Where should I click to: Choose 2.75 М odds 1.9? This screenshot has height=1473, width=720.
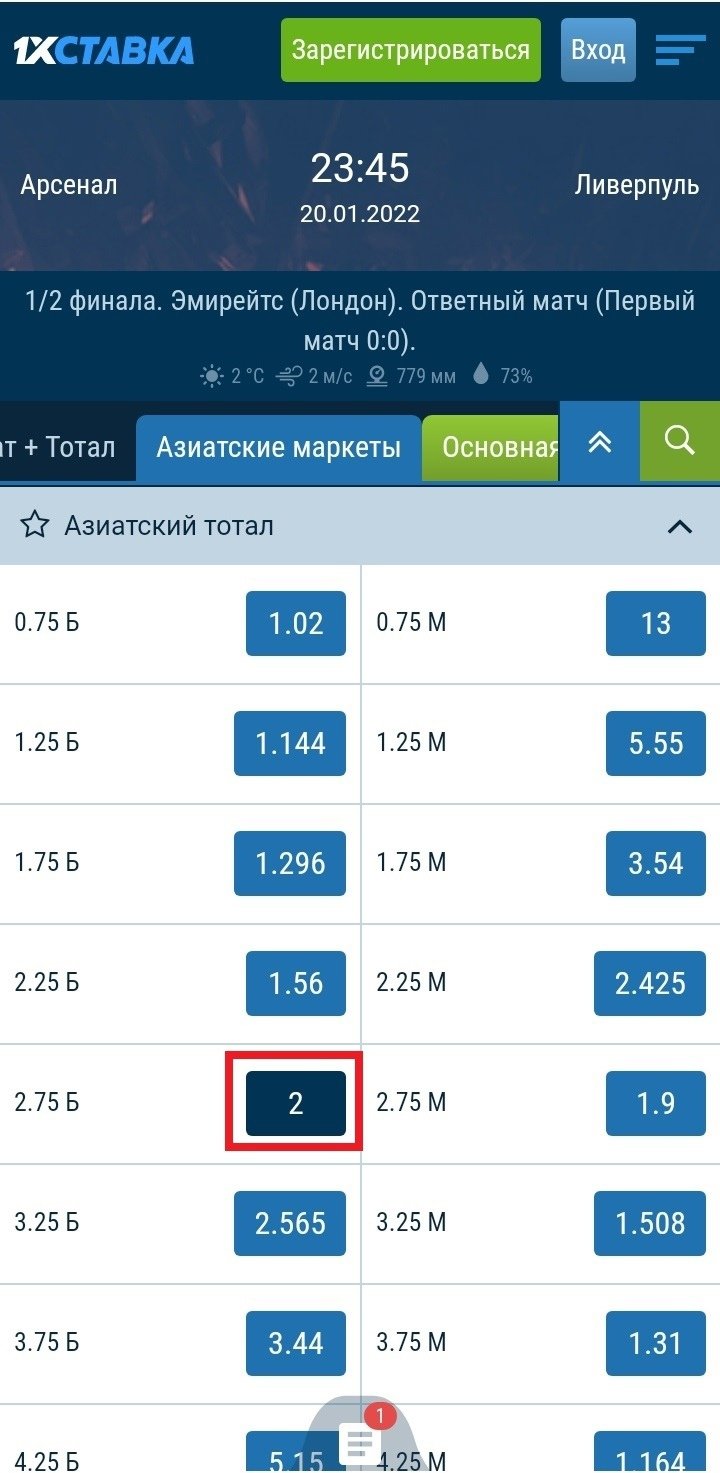point(655,1104)
